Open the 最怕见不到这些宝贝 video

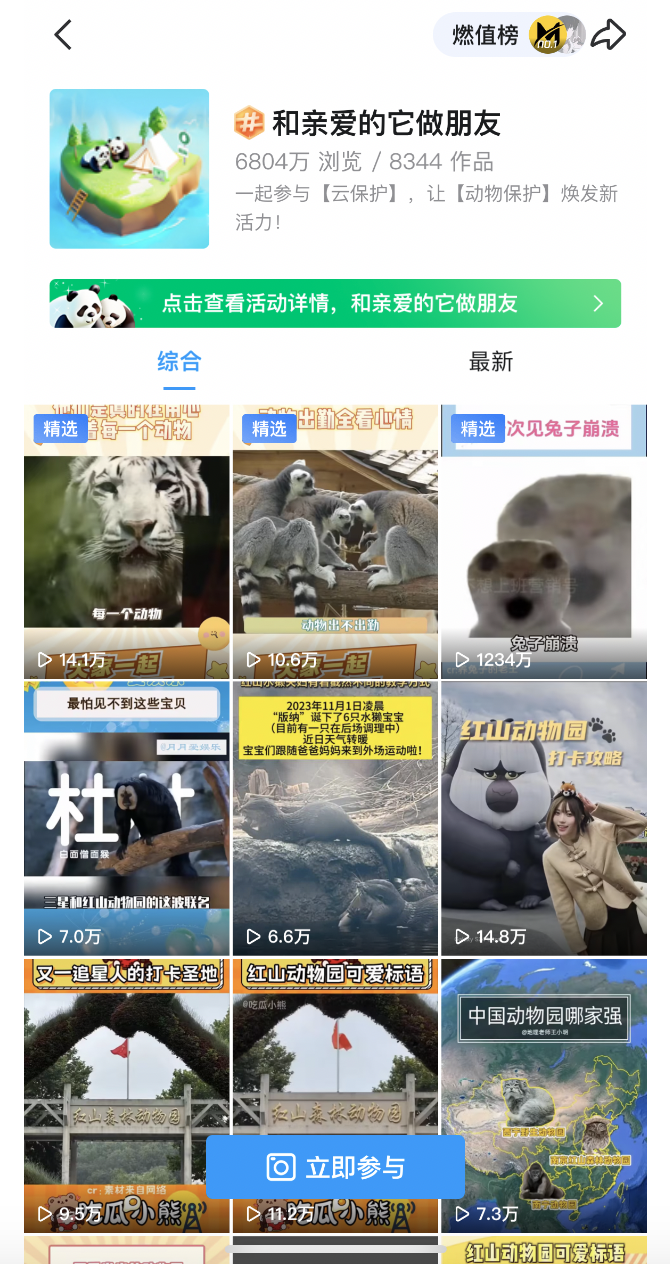126,817
